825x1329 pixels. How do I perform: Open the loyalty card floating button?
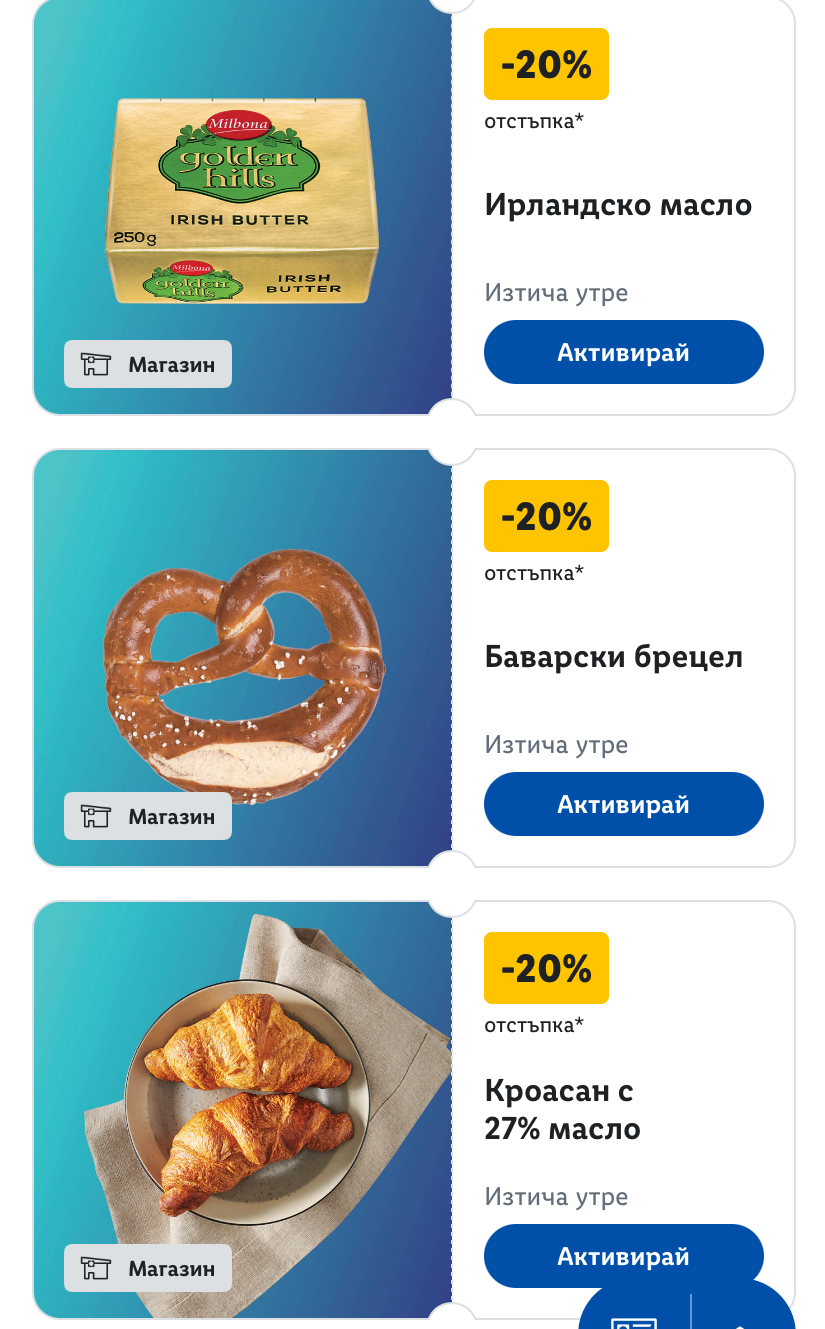click(634, 1316)
